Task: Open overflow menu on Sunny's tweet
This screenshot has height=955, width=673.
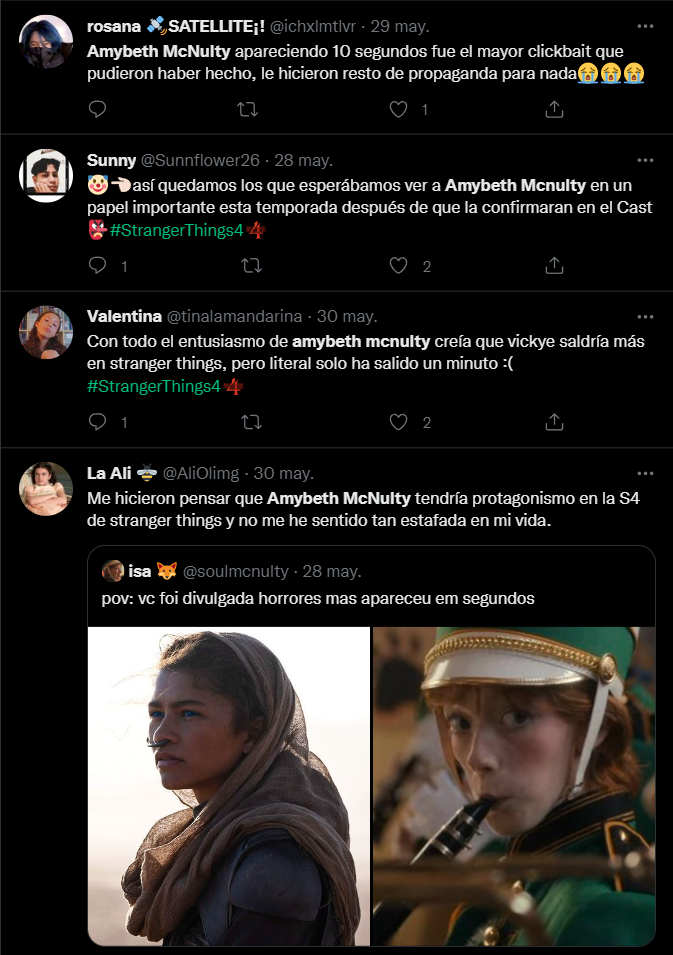Action: (645, 160)
